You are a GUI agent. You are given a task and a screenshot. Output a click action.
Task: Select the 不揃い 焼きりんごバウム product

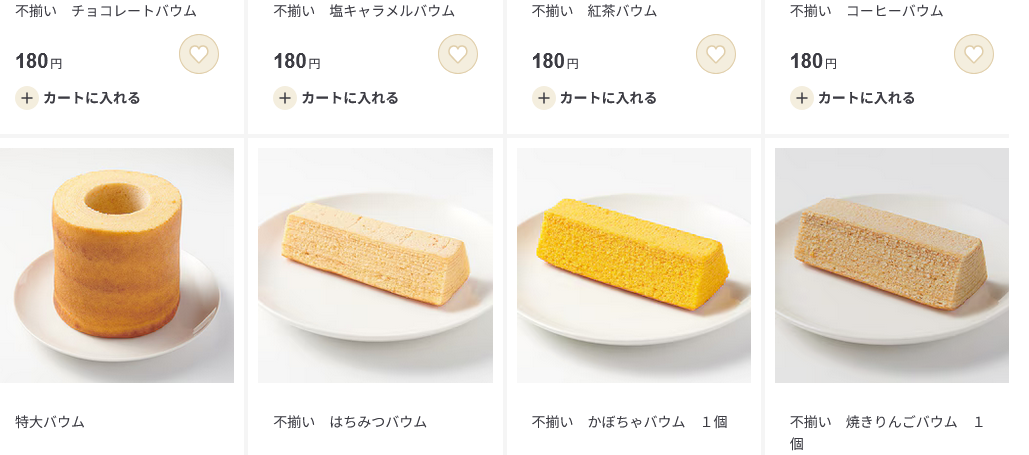[891, 266]
